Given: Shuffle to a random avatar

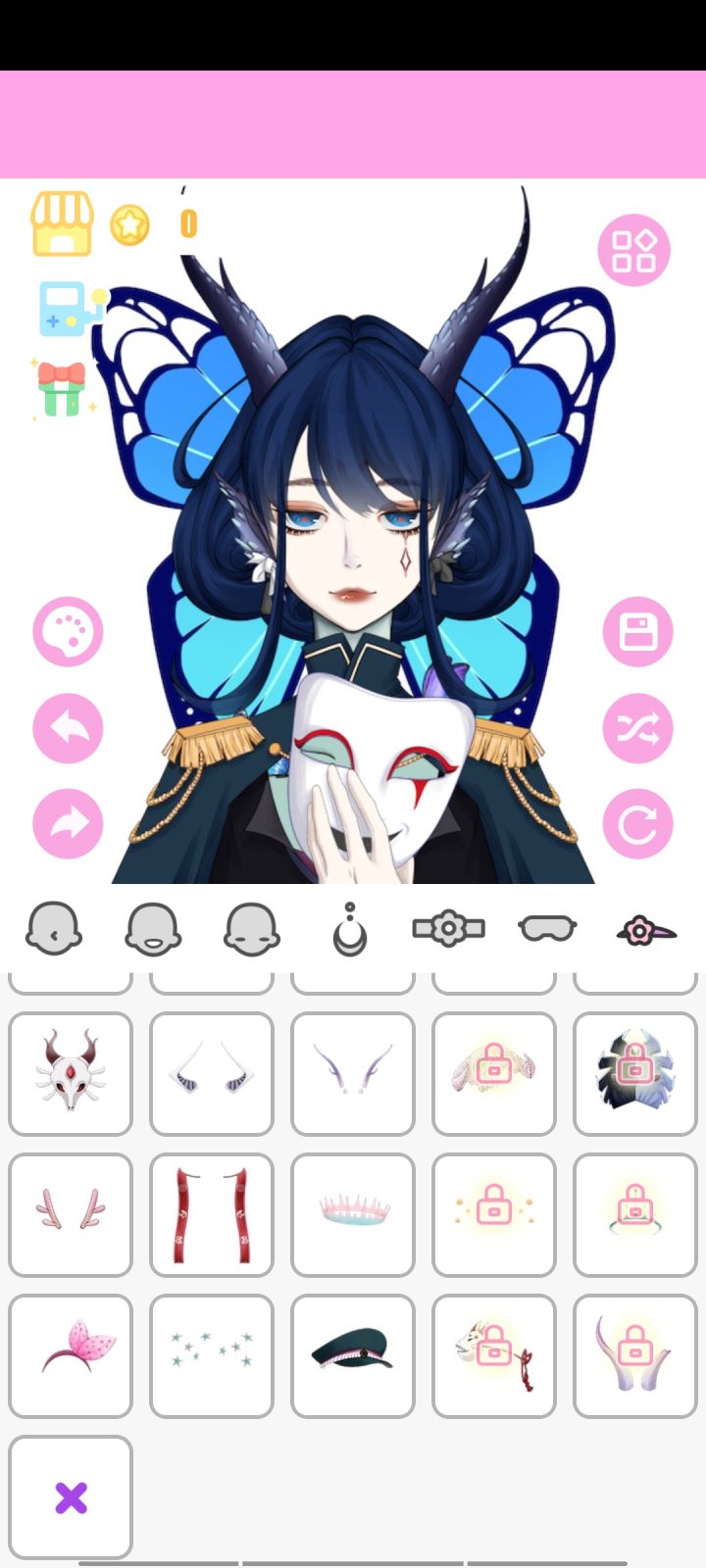Looking at the screenshot, I should point(637,728).
